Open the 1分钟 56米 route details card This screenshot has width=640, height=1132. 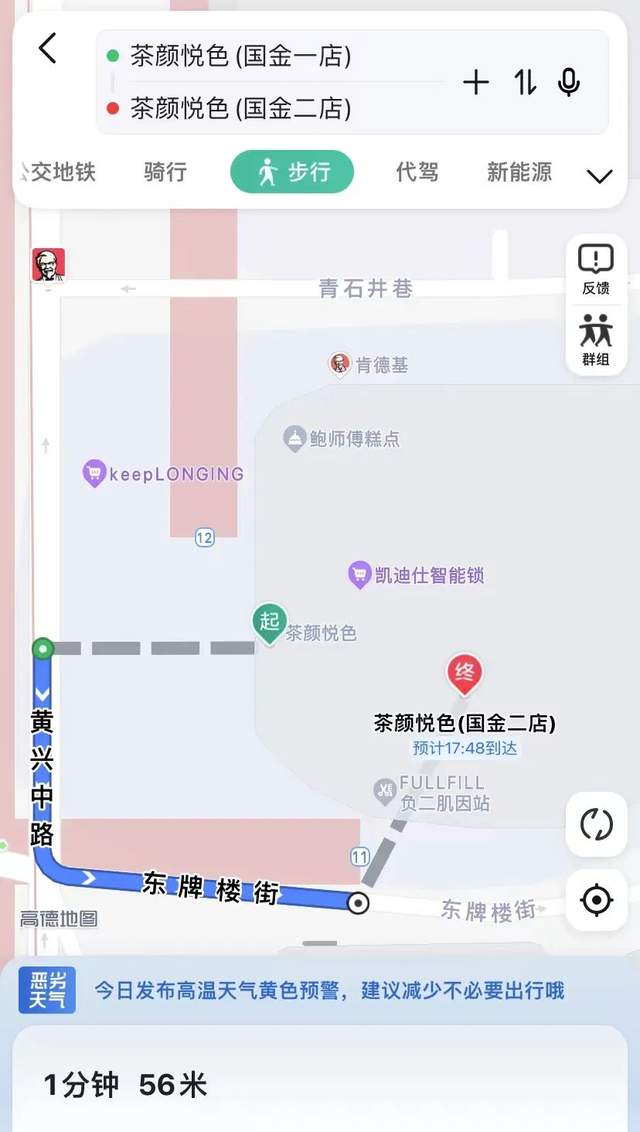coord(320,1081)
